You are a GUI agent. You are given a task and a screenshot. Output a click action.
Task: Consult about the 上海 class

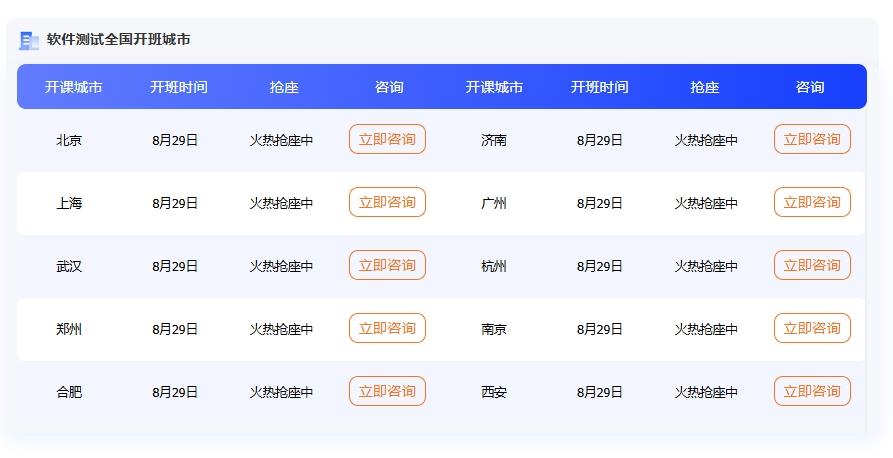click(x=387, y=202)
